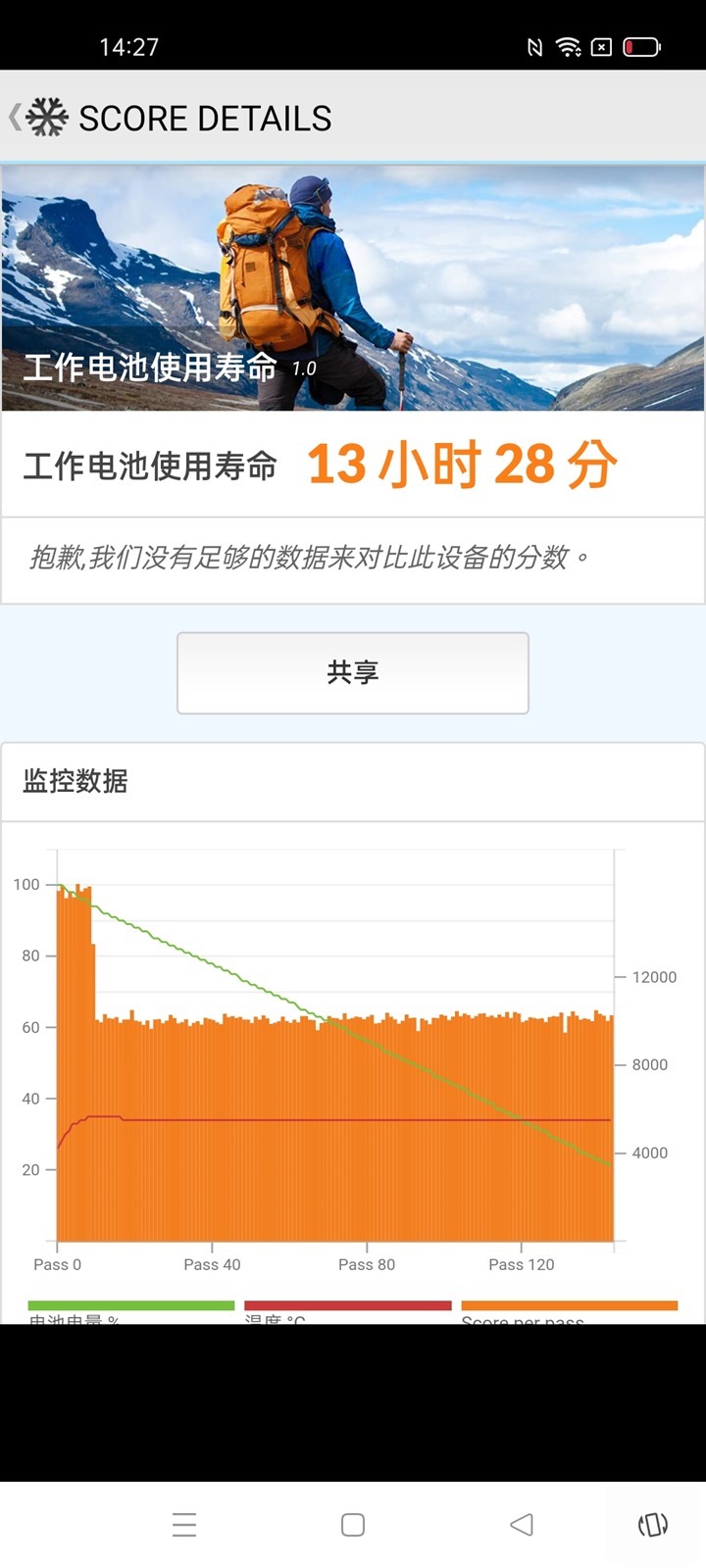The height and width of the screenshot is (1568, 706).
Task: Tap the 共享 share button
Action: tap(353, 672)
